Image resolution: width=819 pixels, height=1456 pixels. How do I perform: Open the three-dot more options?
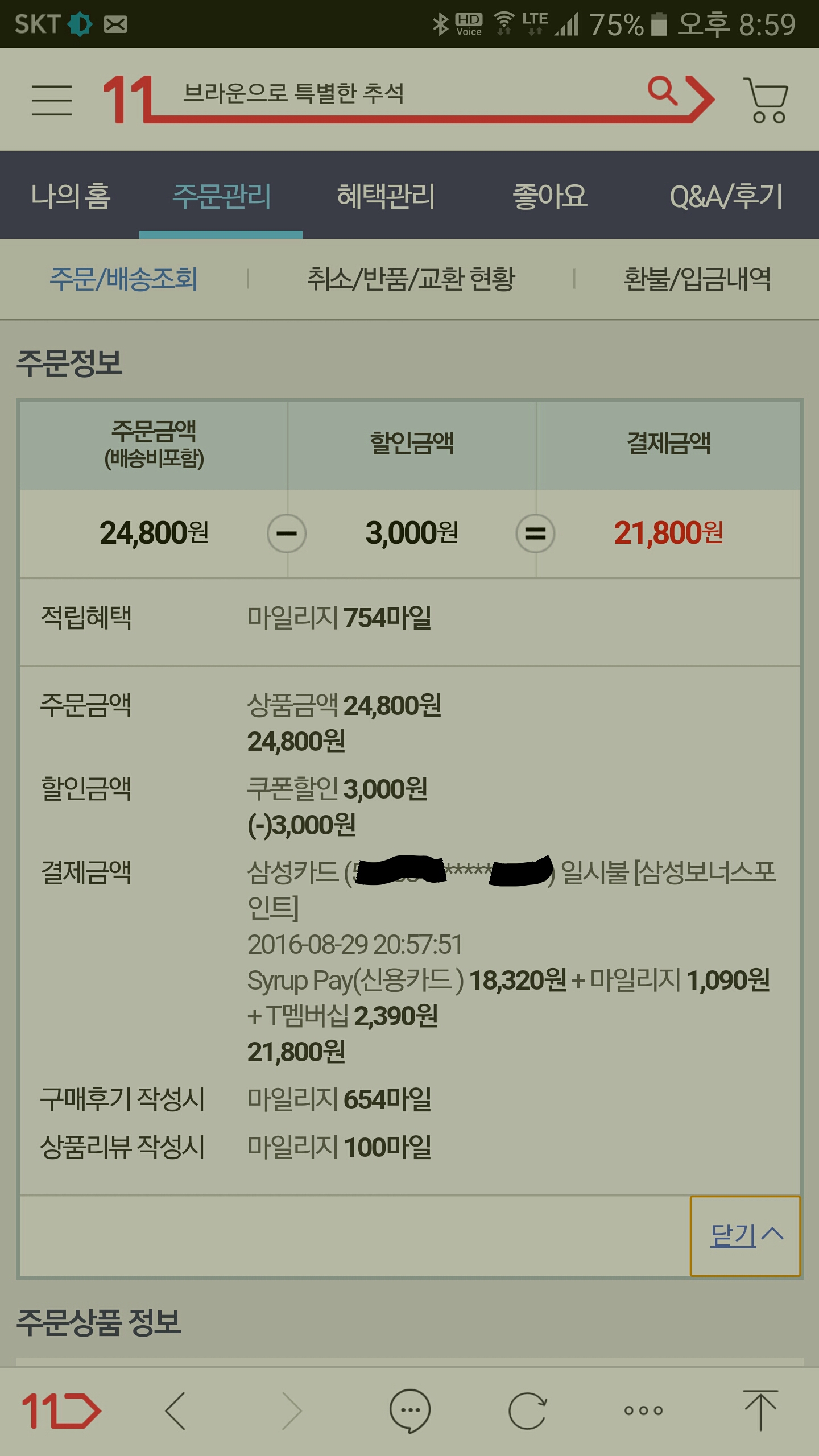pos(643,1410)
